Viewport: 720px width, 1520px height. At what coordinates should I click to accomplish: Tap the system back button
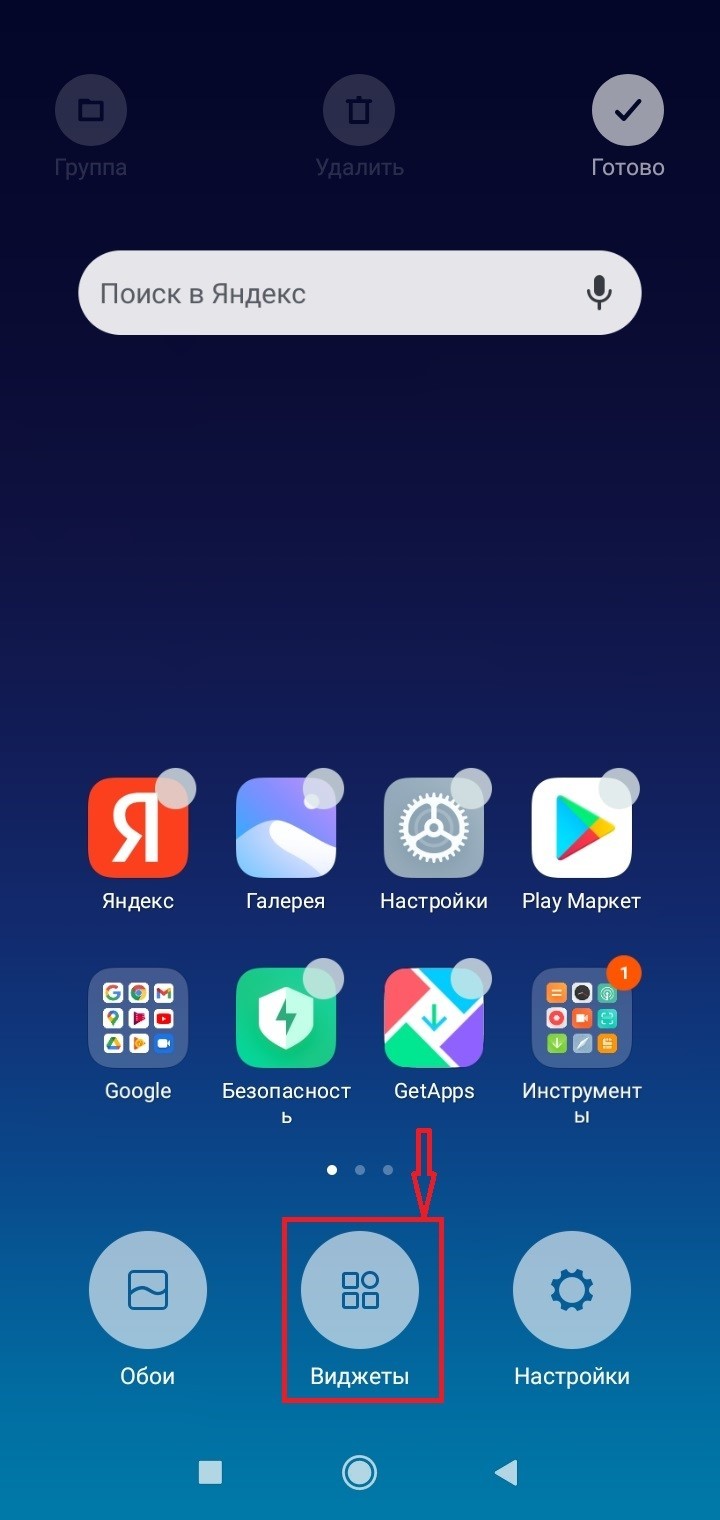tap(507, 1471)
